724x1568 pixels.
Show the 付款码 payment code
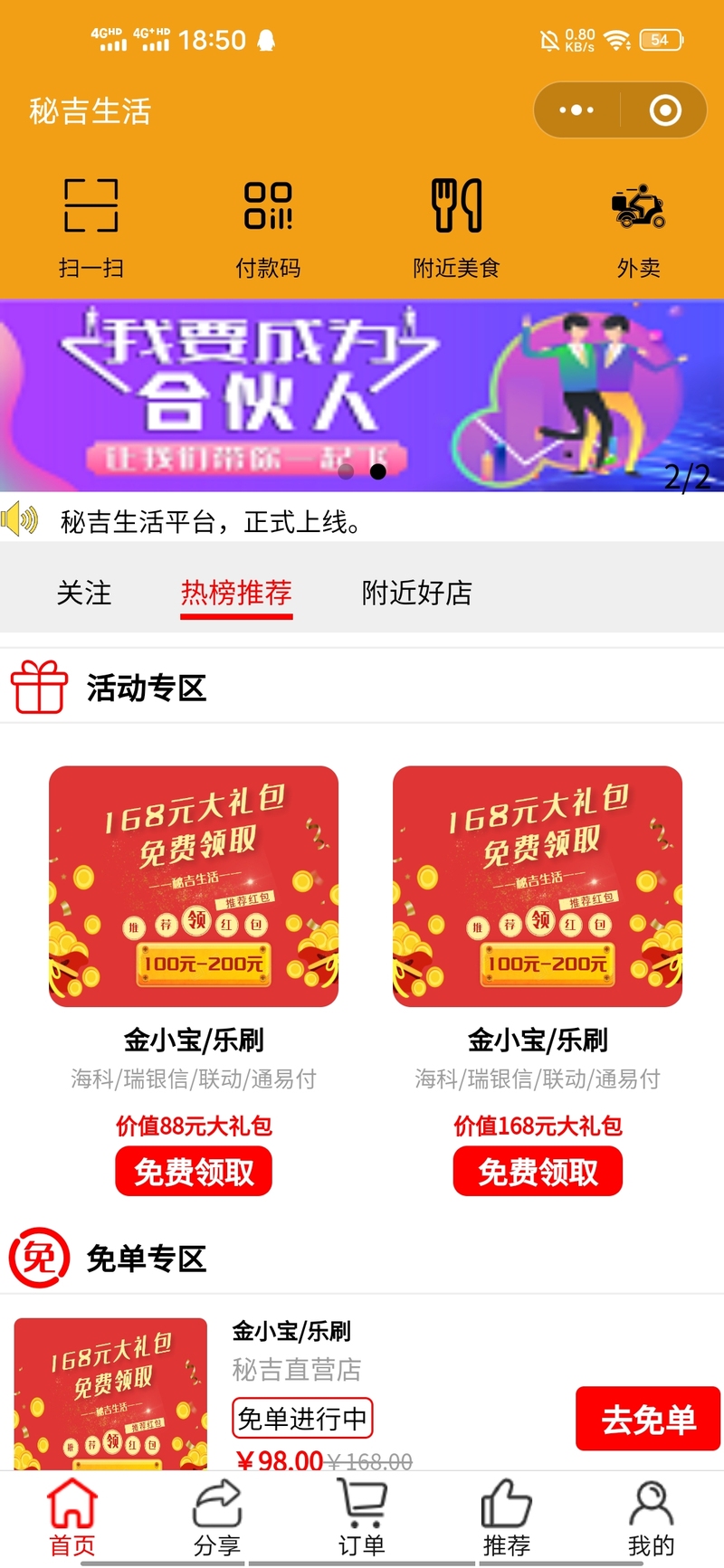click(268, 227)
